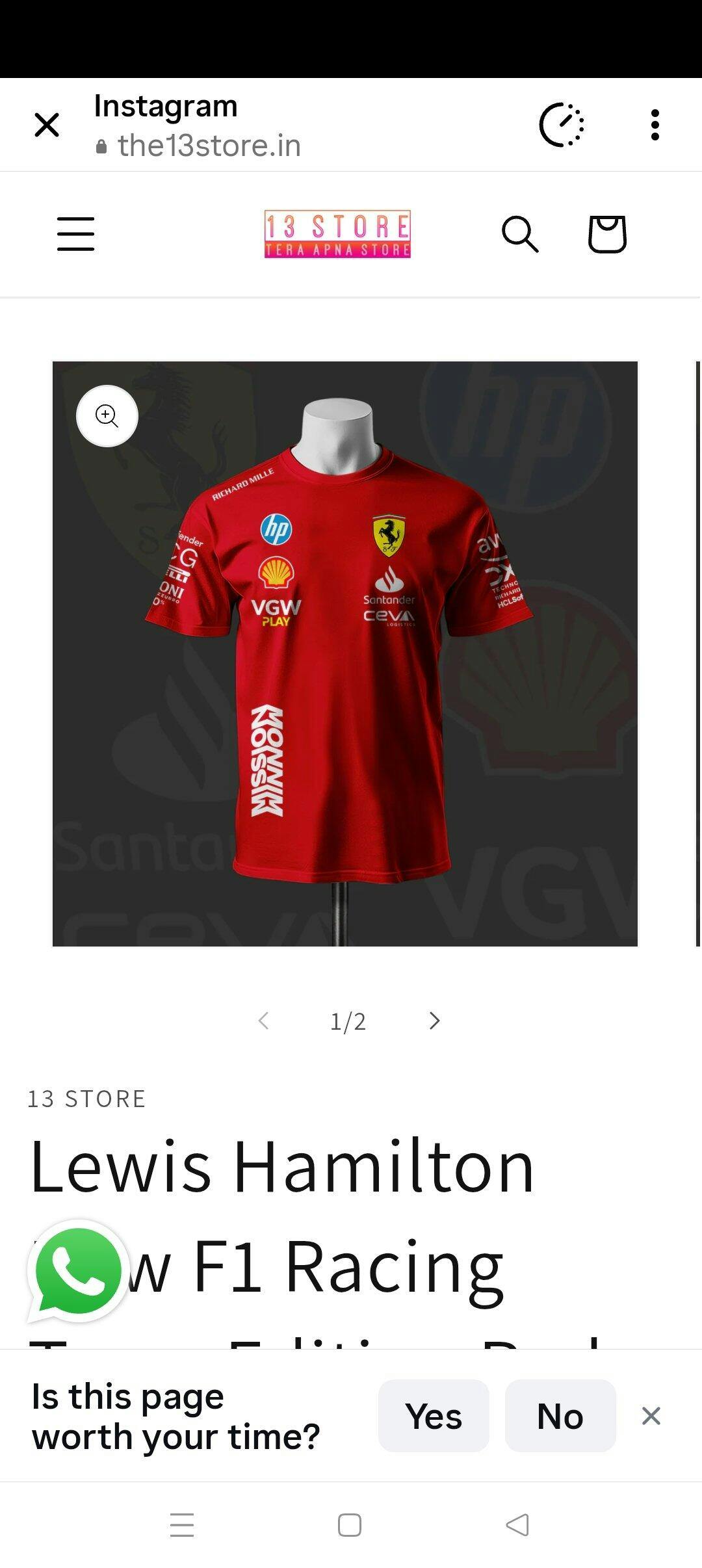The width and height of the screenshot is (702, 1568).
Task: Answer No to page worth your time
Action: pyautogui.click(x=560, y=1416)
